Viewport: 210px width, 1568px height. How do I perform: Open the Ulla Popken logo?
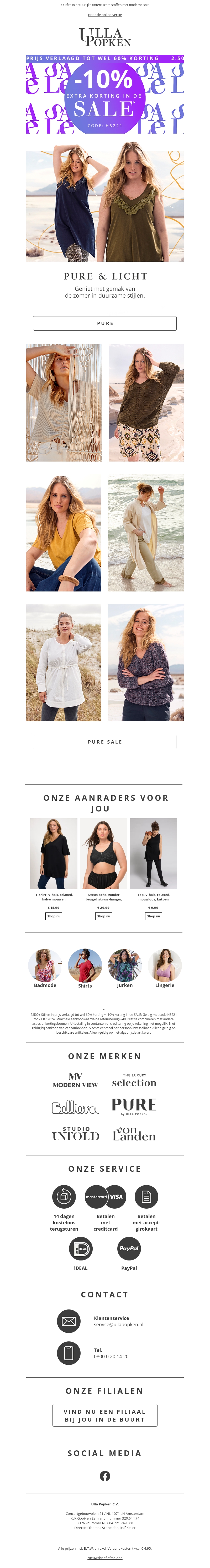pos(104,38)
